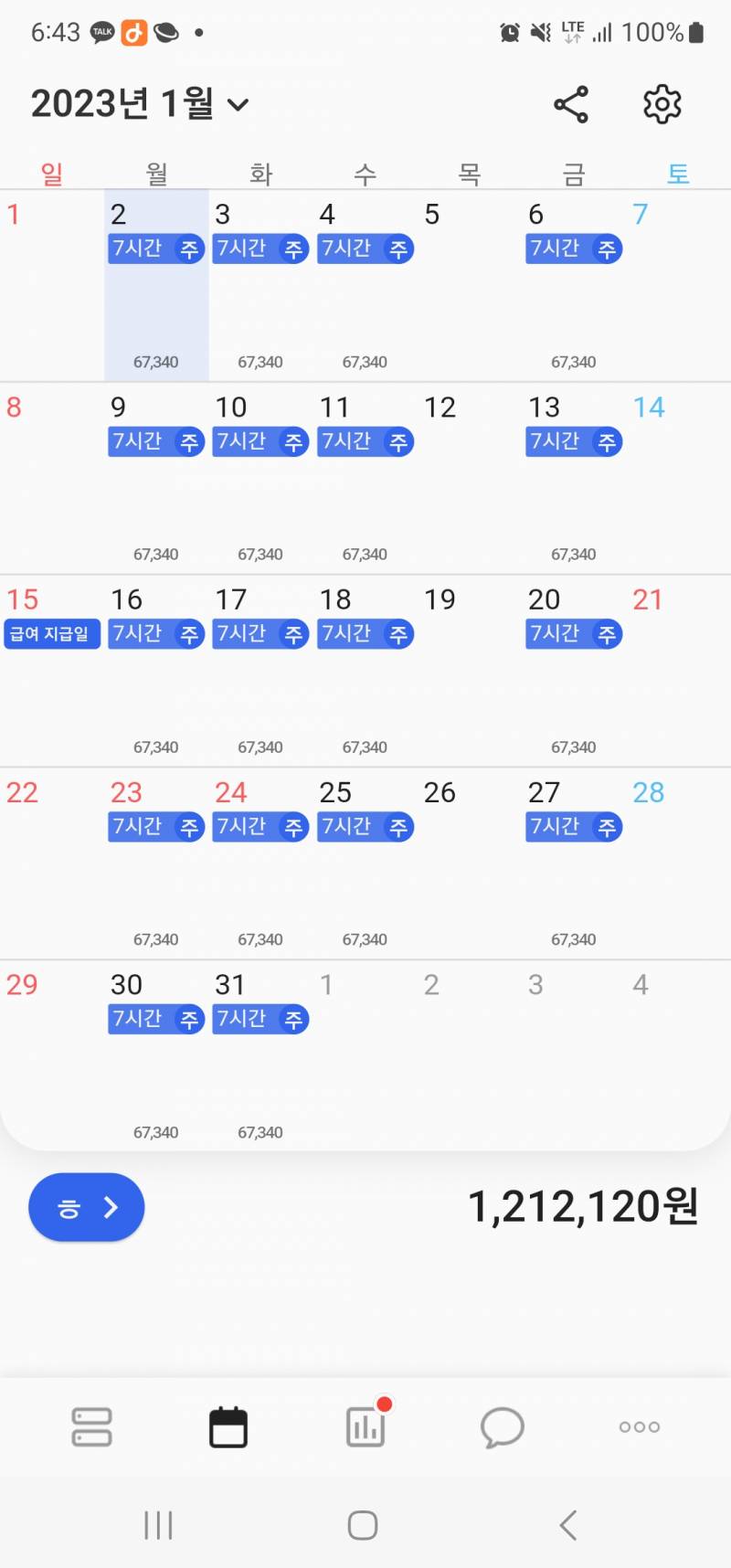731x1568 pixels.
Task: Open the 2023년 1월 month picker
Action: pos(140,104)
